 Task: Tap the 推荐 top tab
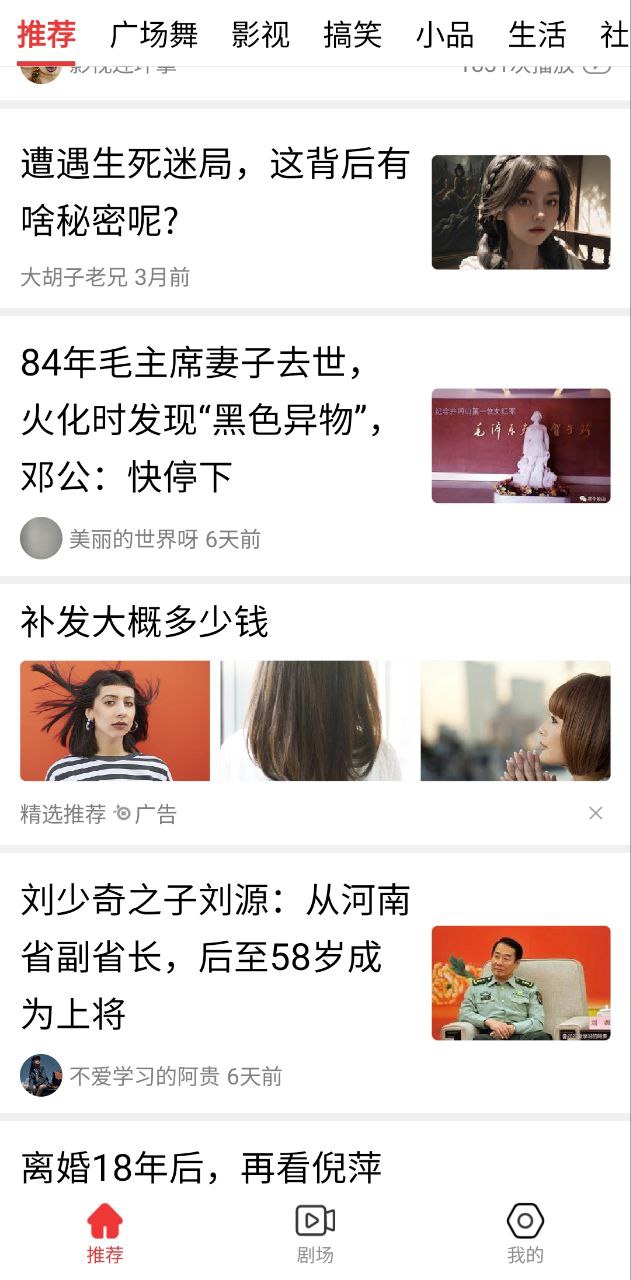(46, 35)
